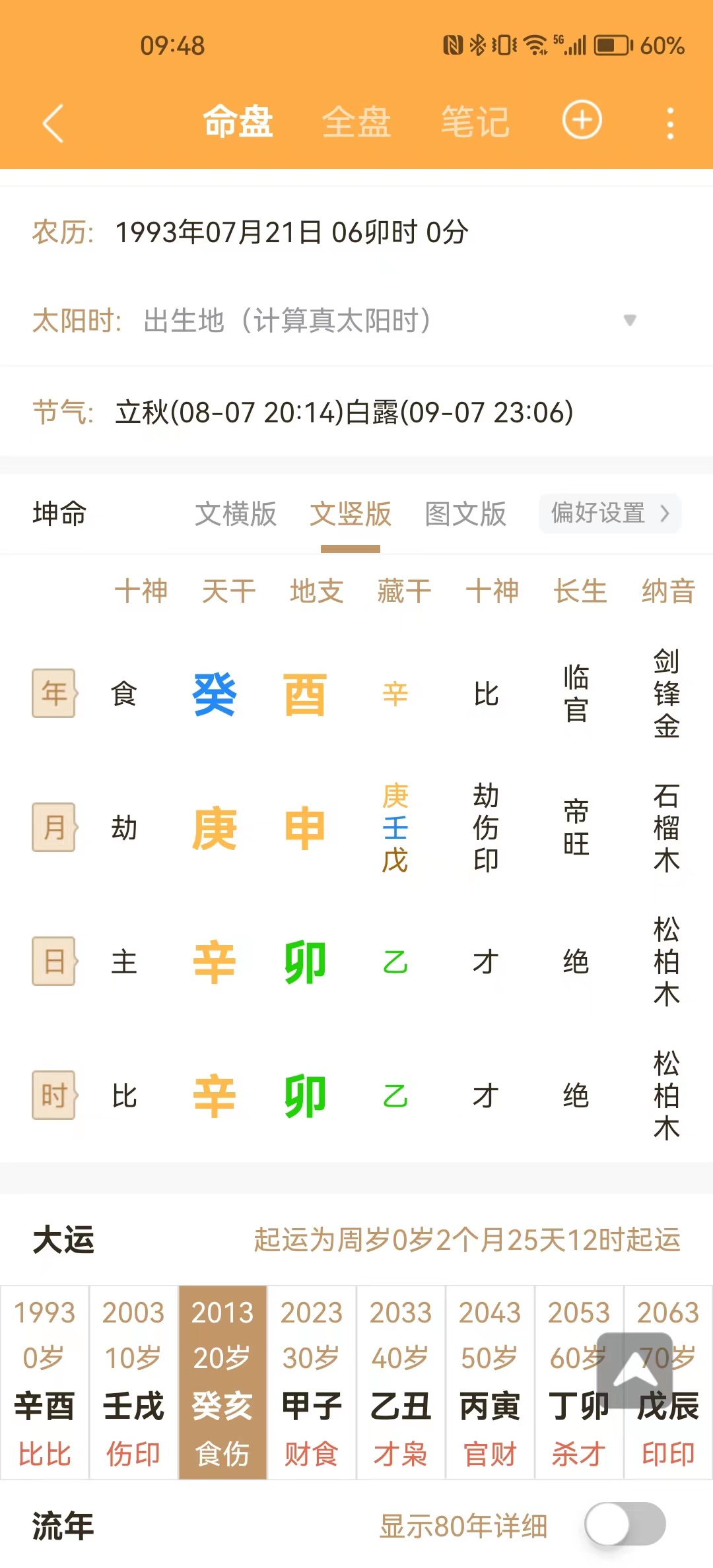The height and width of the screenshot is (1568, 713).
Task: Select the 2003 壬戌 大运 column
Action: [x=133, y=1382]
